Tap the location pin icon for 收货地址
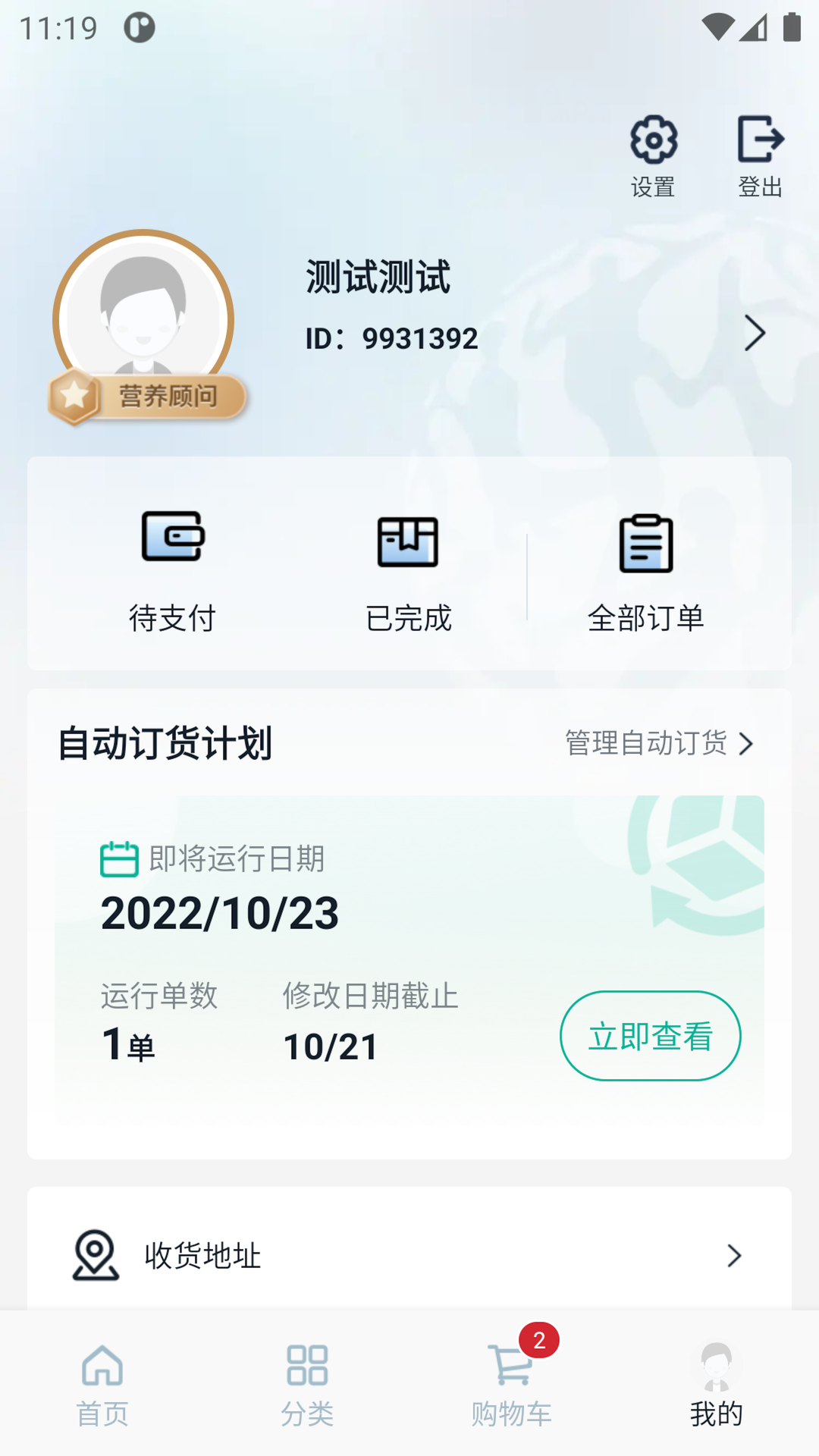819x1456 pixels. tap(94, 1255)
